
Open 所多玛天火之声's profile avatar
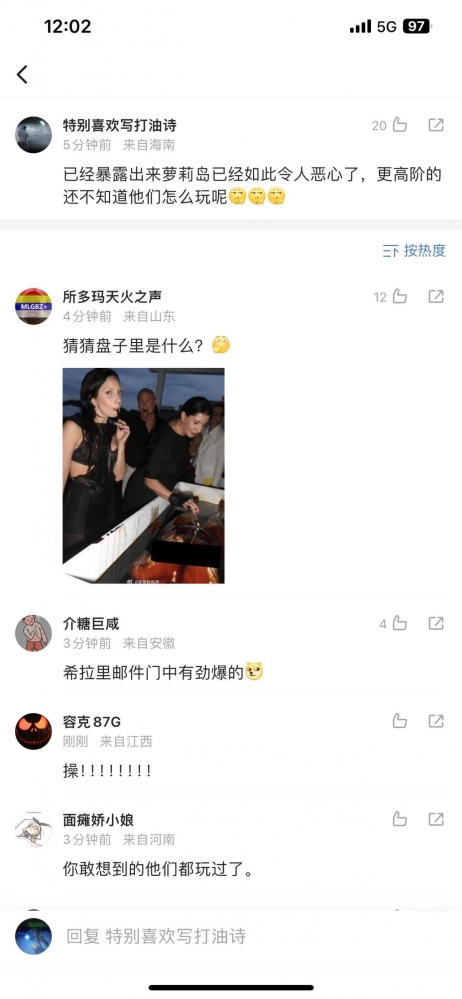click(x=33, y=306)
